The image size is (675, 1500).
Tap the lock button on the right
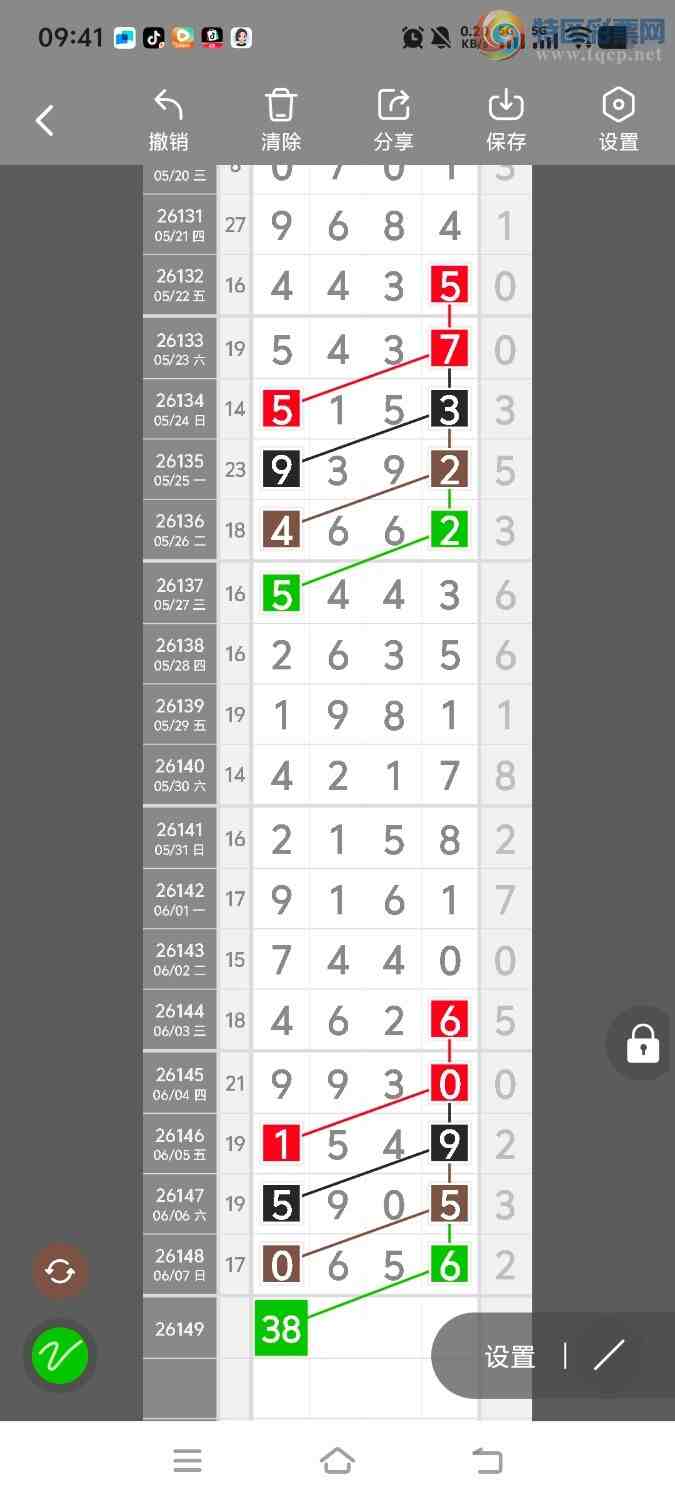642,1043
